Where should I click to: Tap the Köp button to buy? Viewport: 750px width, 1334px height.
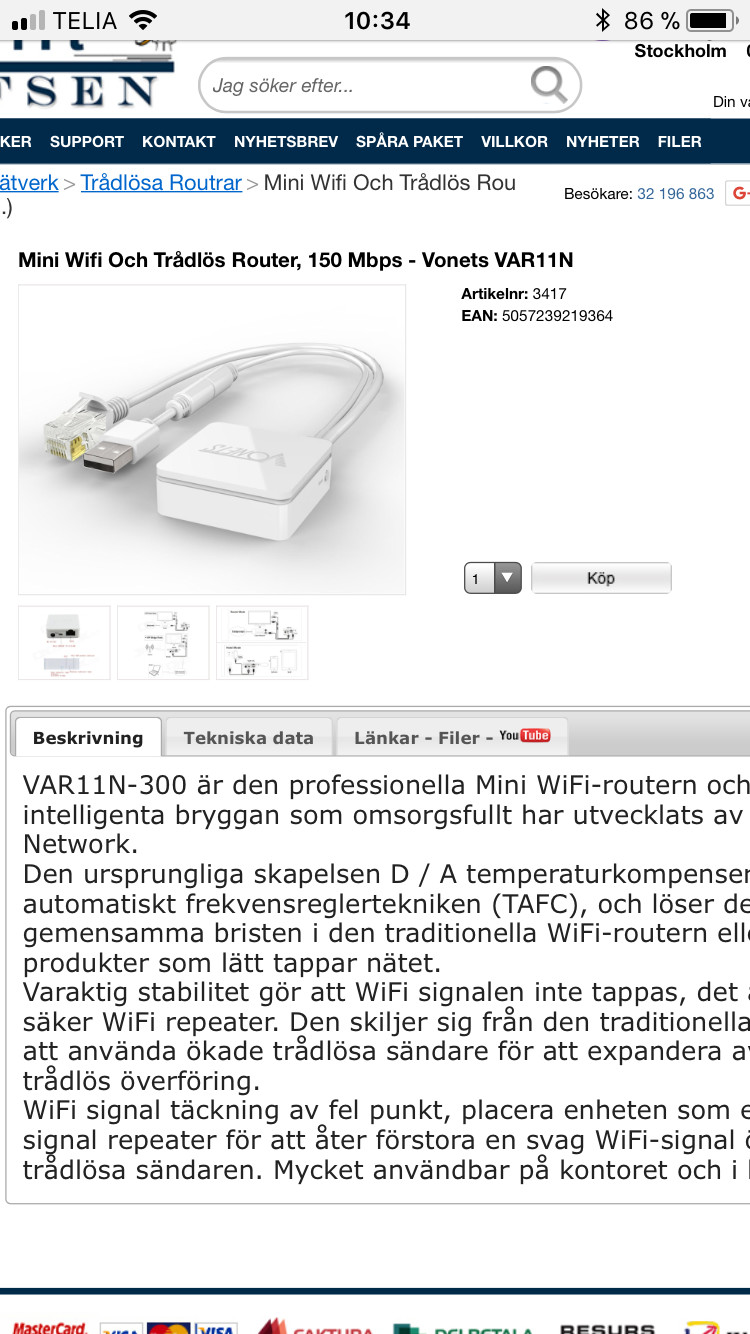tap(601, 578)
